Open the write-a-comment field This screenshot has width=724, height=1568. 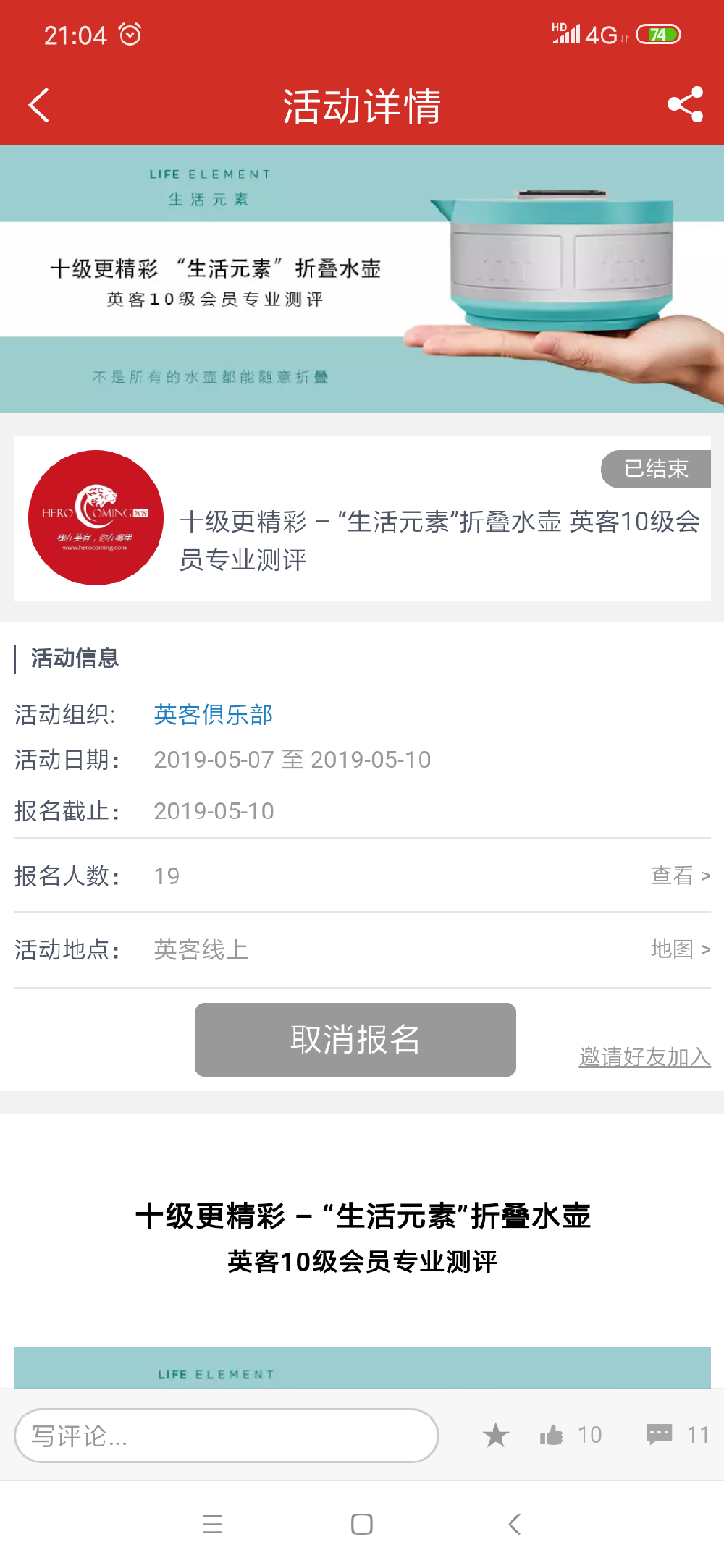click(226, 1435)
